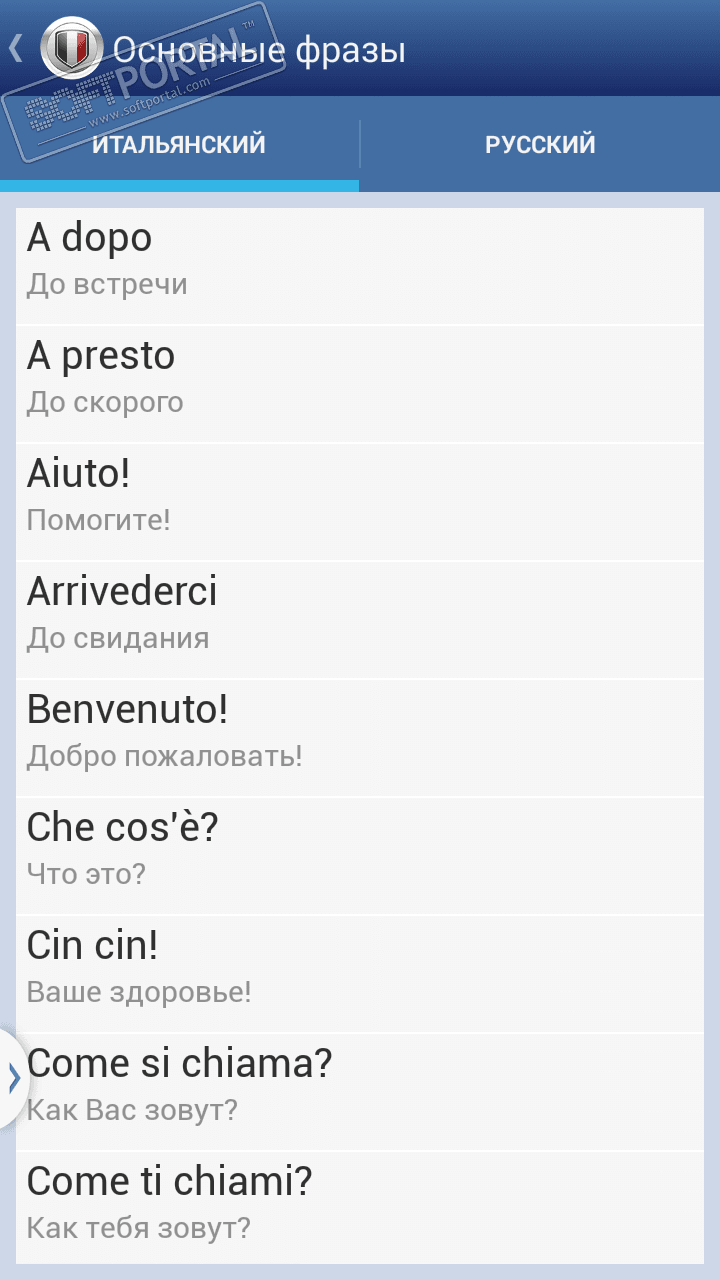The width and height of the screenshot is (720, 1280).
Task: Switch to the Русский tab
Action: [540, 145]
